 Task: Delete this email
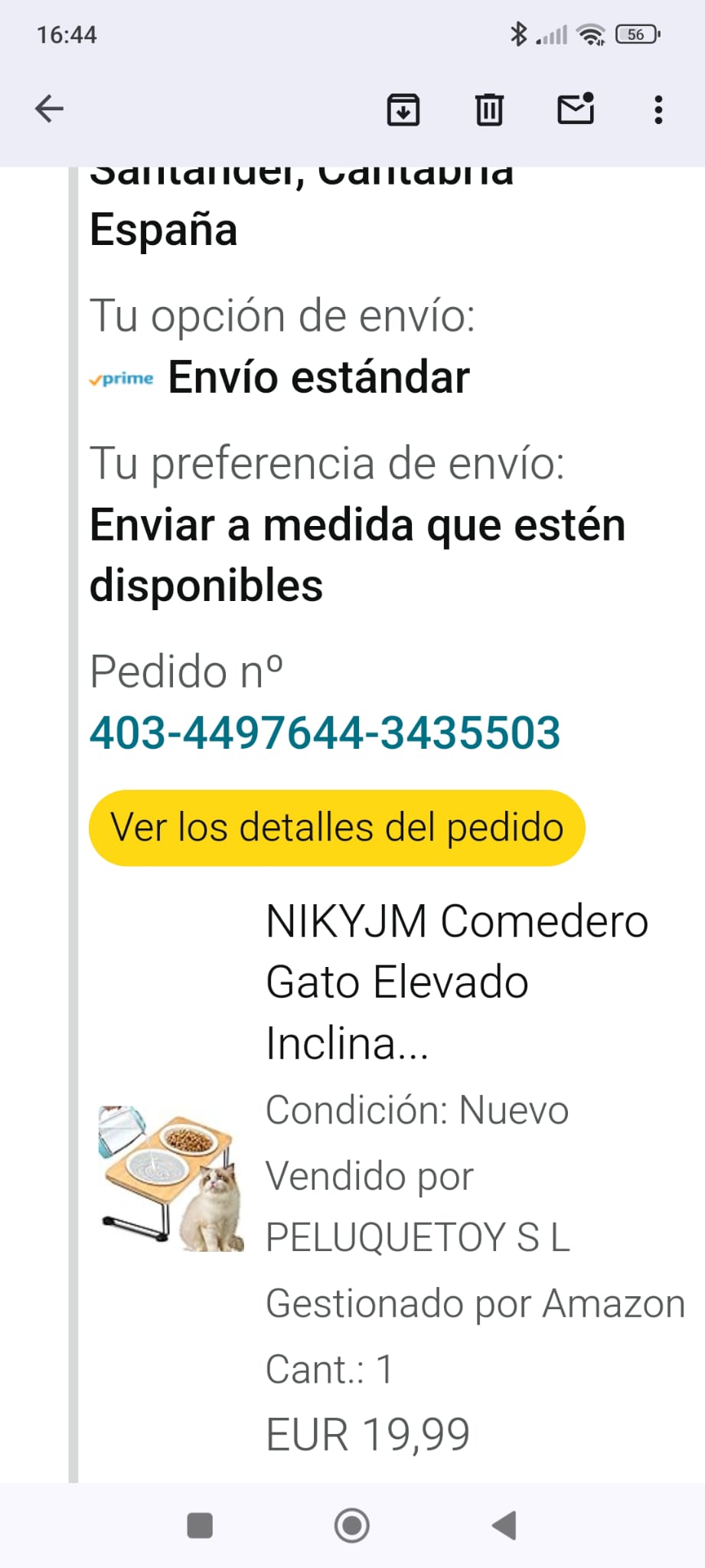pyautogui.click(x=489, y=109)
